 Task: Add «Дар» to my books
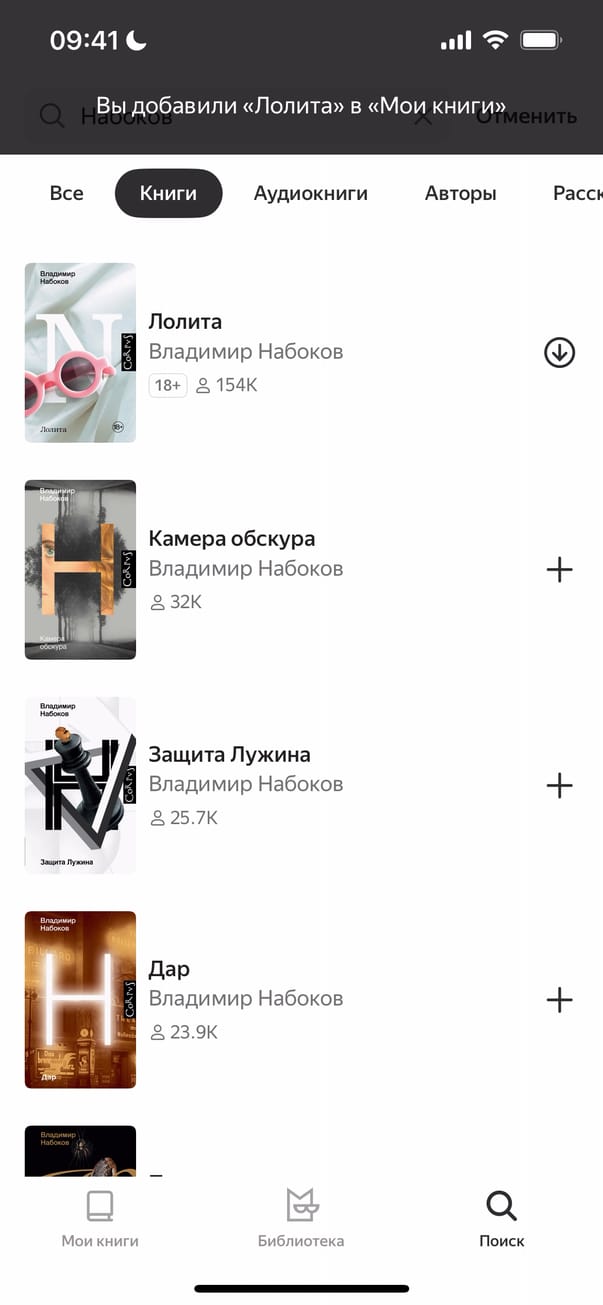tap(559, 1000)
